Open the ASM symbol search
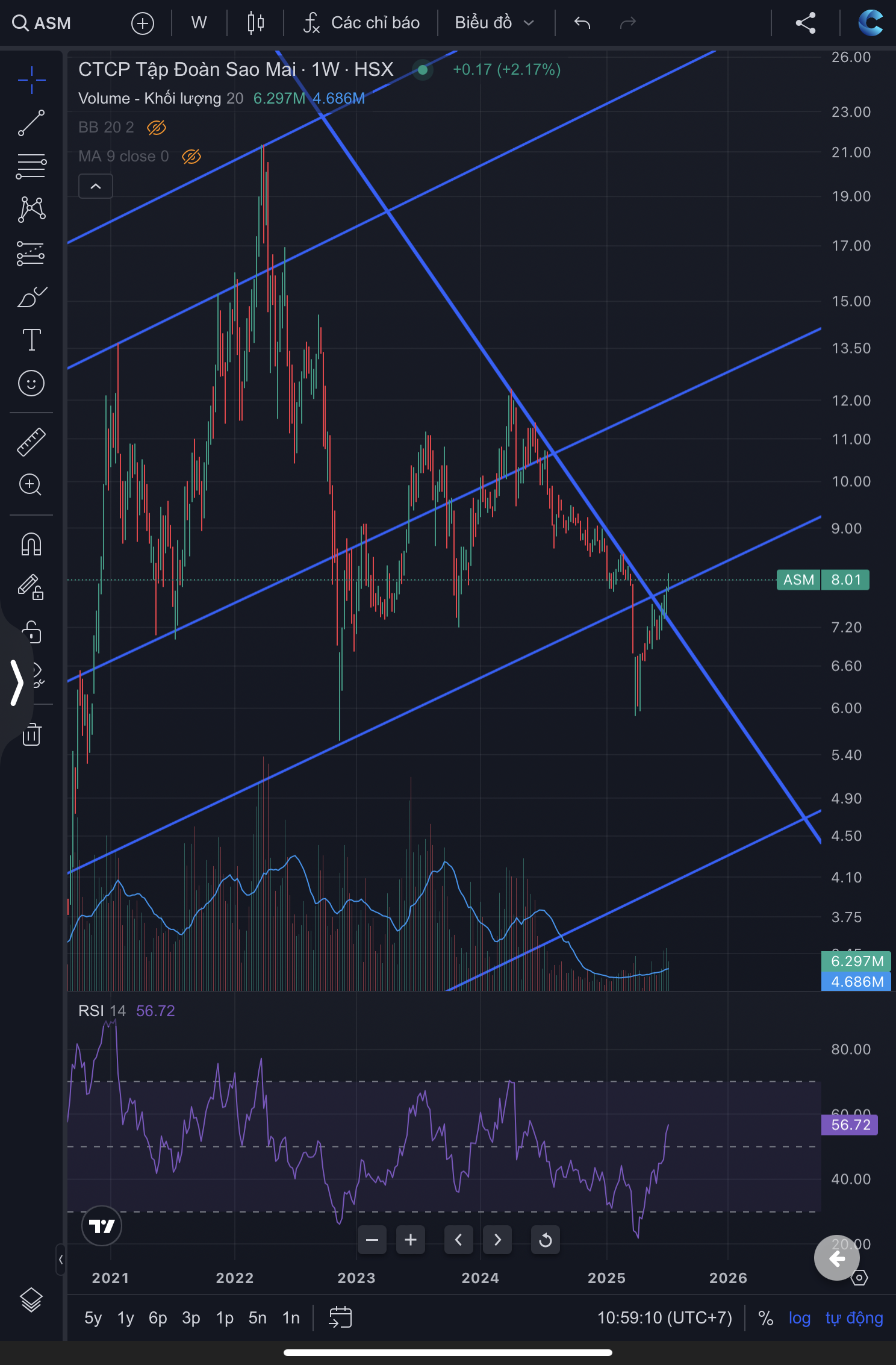 [42, 23]
